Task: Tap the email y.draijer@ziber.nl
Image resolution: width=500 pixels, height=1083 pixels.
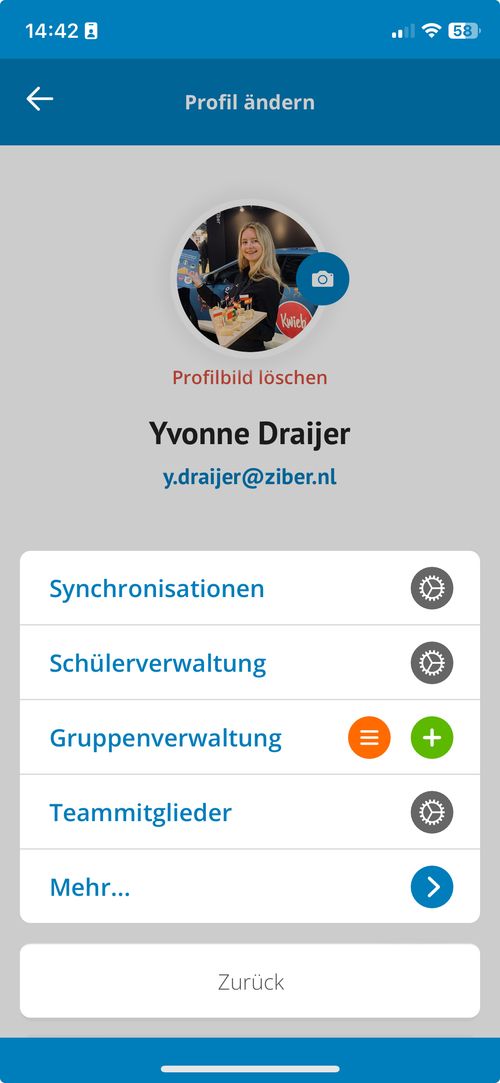Action: click(250, 477)
